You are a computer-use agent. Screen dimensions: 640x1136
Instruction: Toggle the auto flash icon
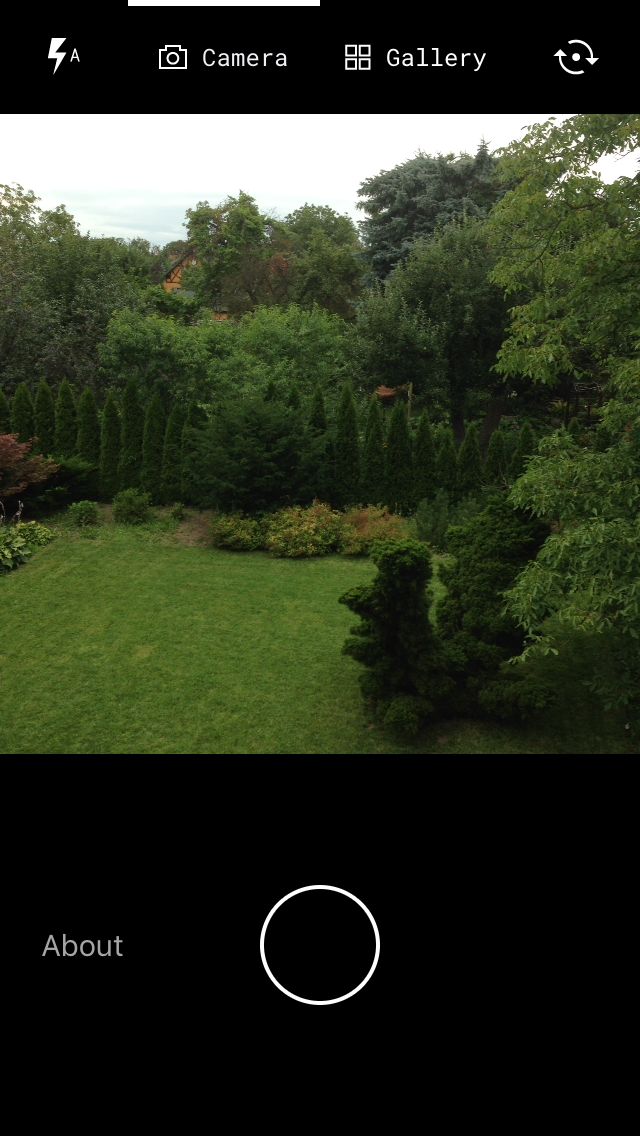64,57
